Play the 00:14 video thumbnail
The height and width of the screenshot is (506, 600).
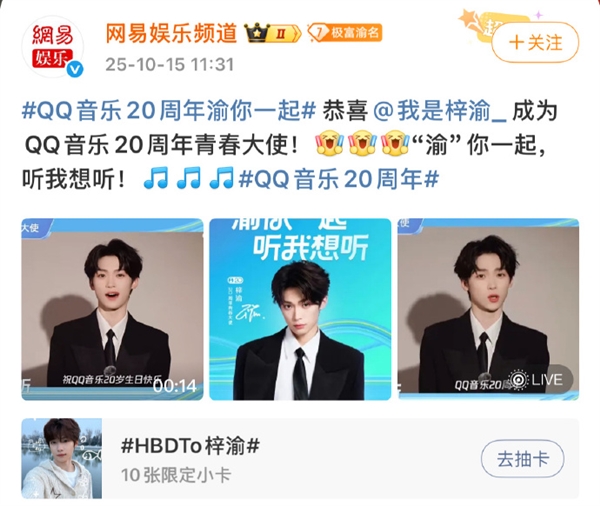tap(112, 310)
